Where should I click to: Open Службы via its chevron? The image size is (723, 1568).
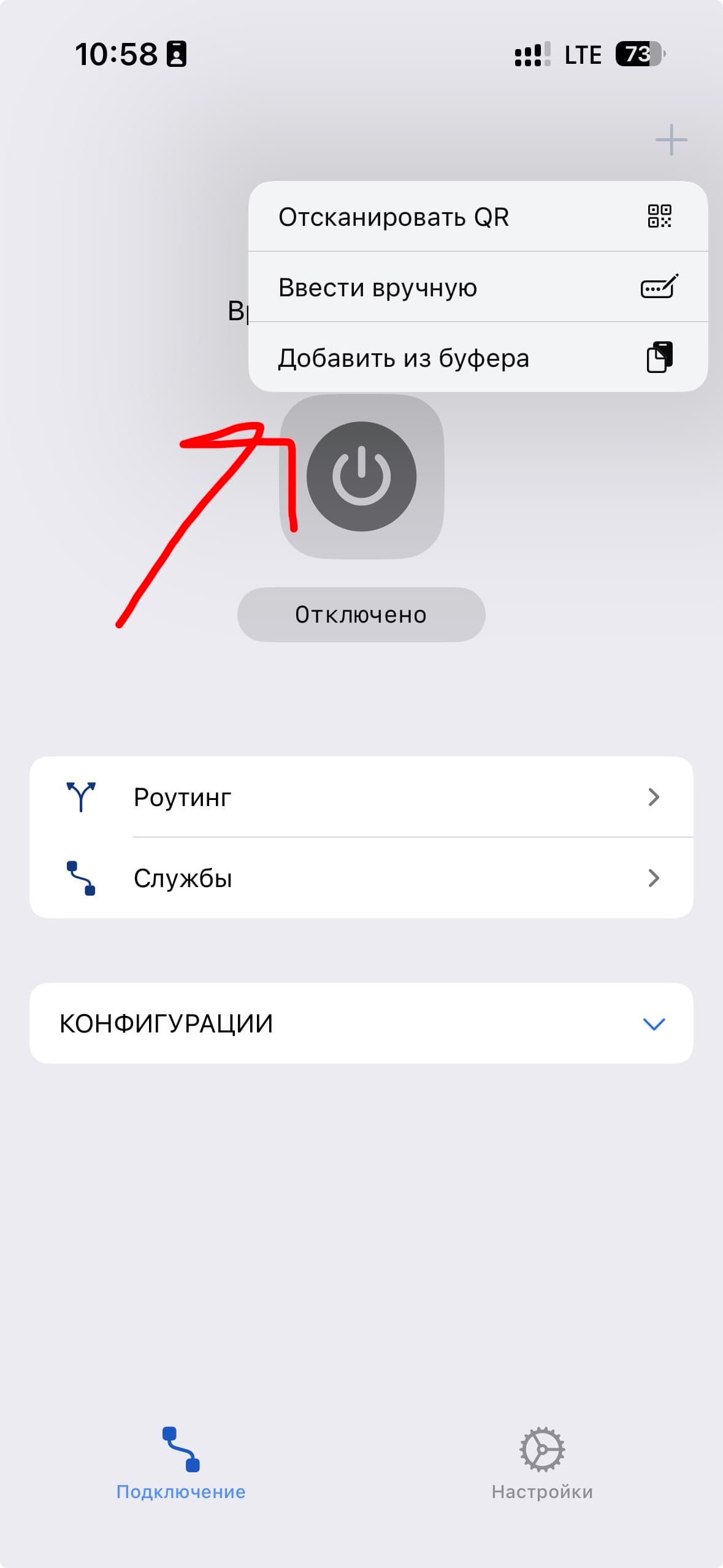pos(655,878)
